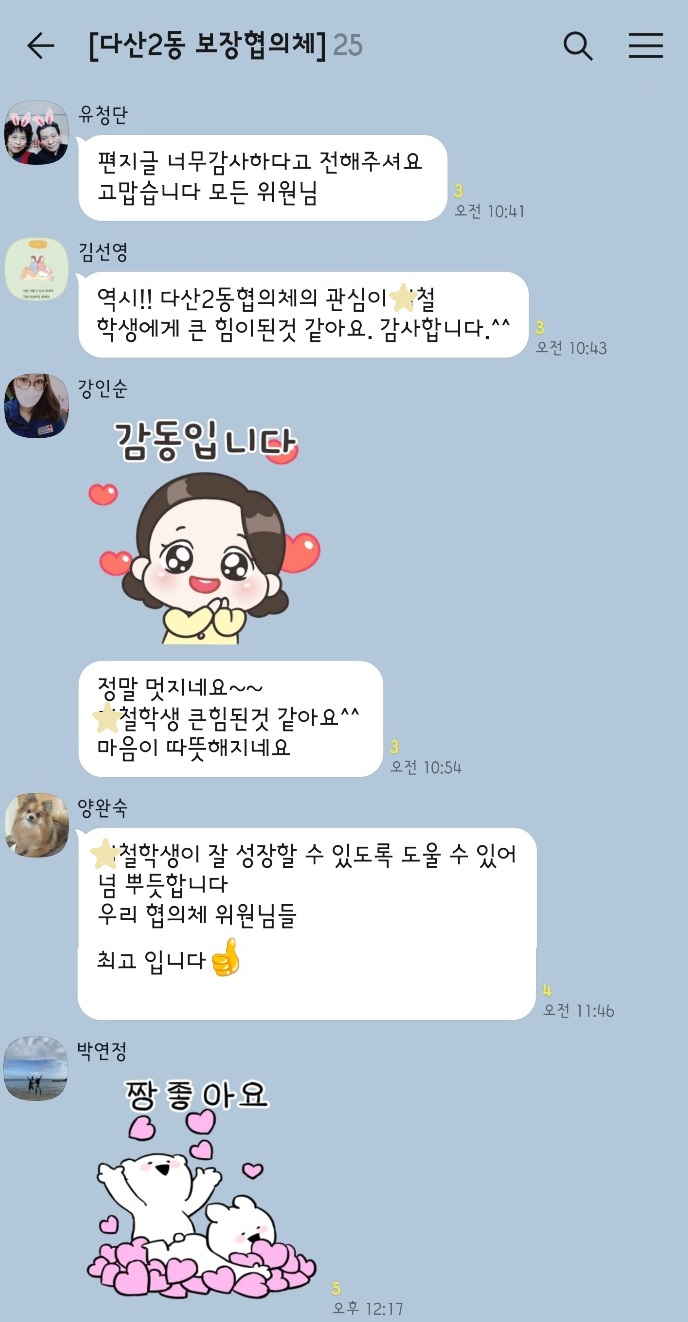688x1322 pixels.
Task: Open 유청단's profile picture
Action: [37, 133]
